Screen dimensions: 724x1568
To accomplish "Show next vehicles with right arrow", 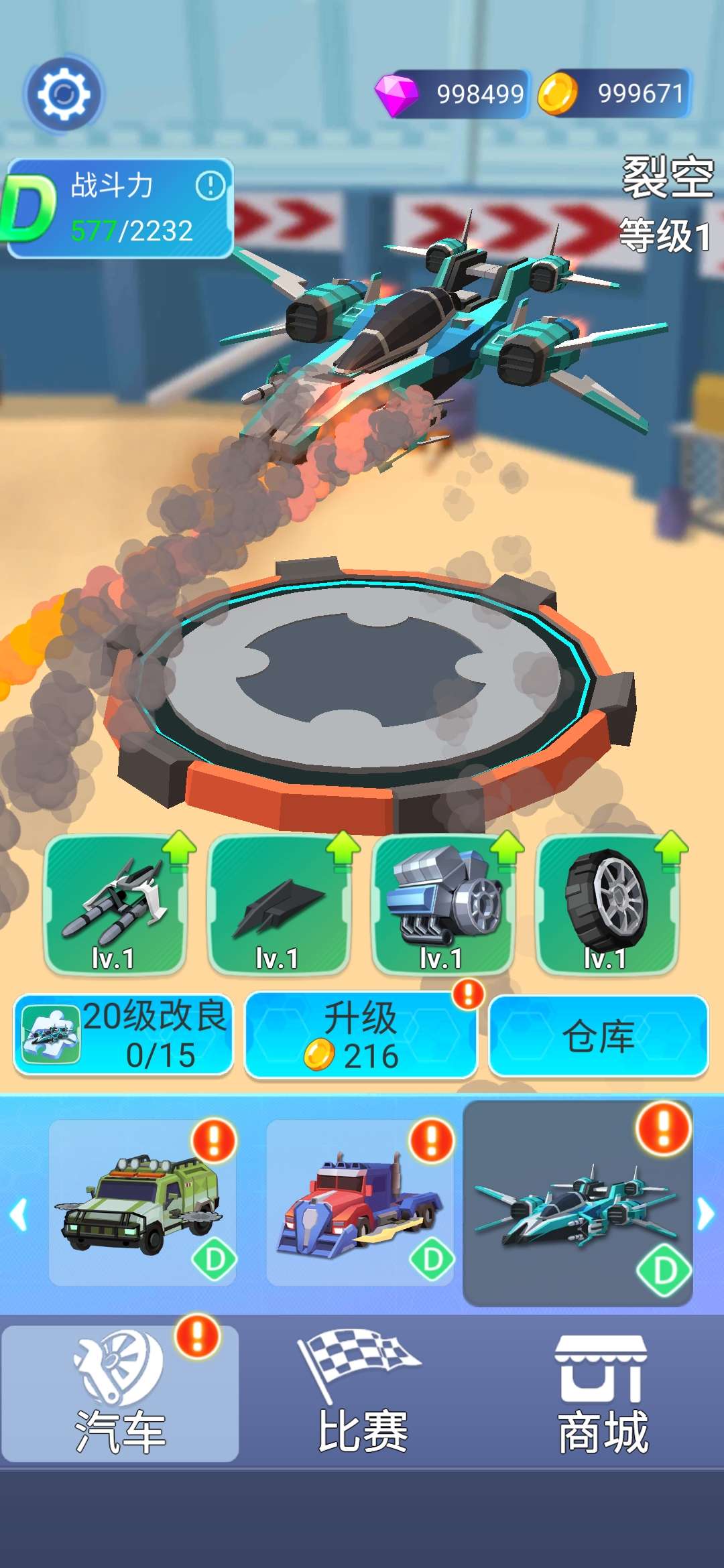I will 705,1214.
